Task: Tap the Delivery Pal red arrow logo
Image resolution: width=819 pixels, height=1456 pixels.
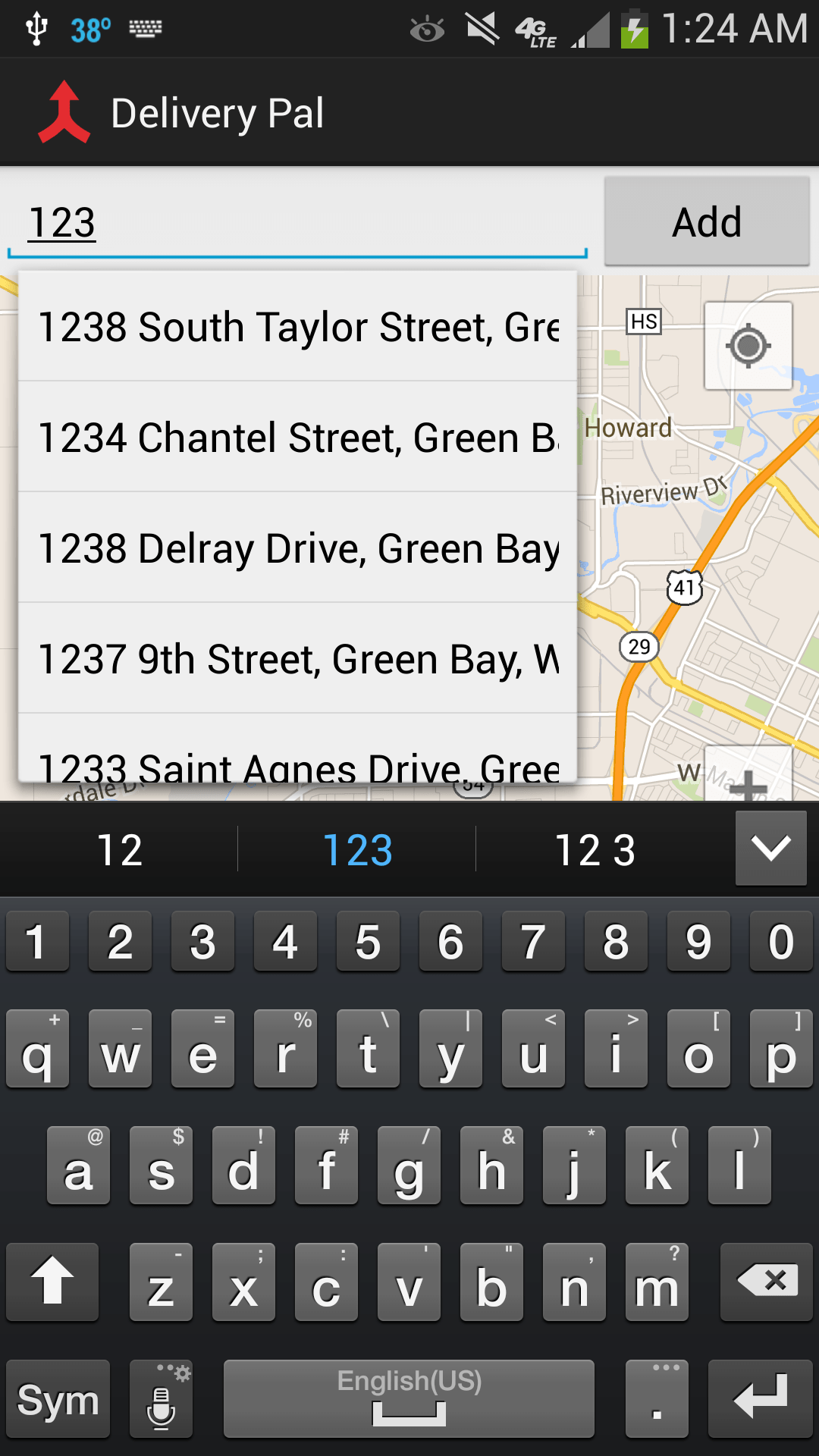Action: (x=62, y=112)
